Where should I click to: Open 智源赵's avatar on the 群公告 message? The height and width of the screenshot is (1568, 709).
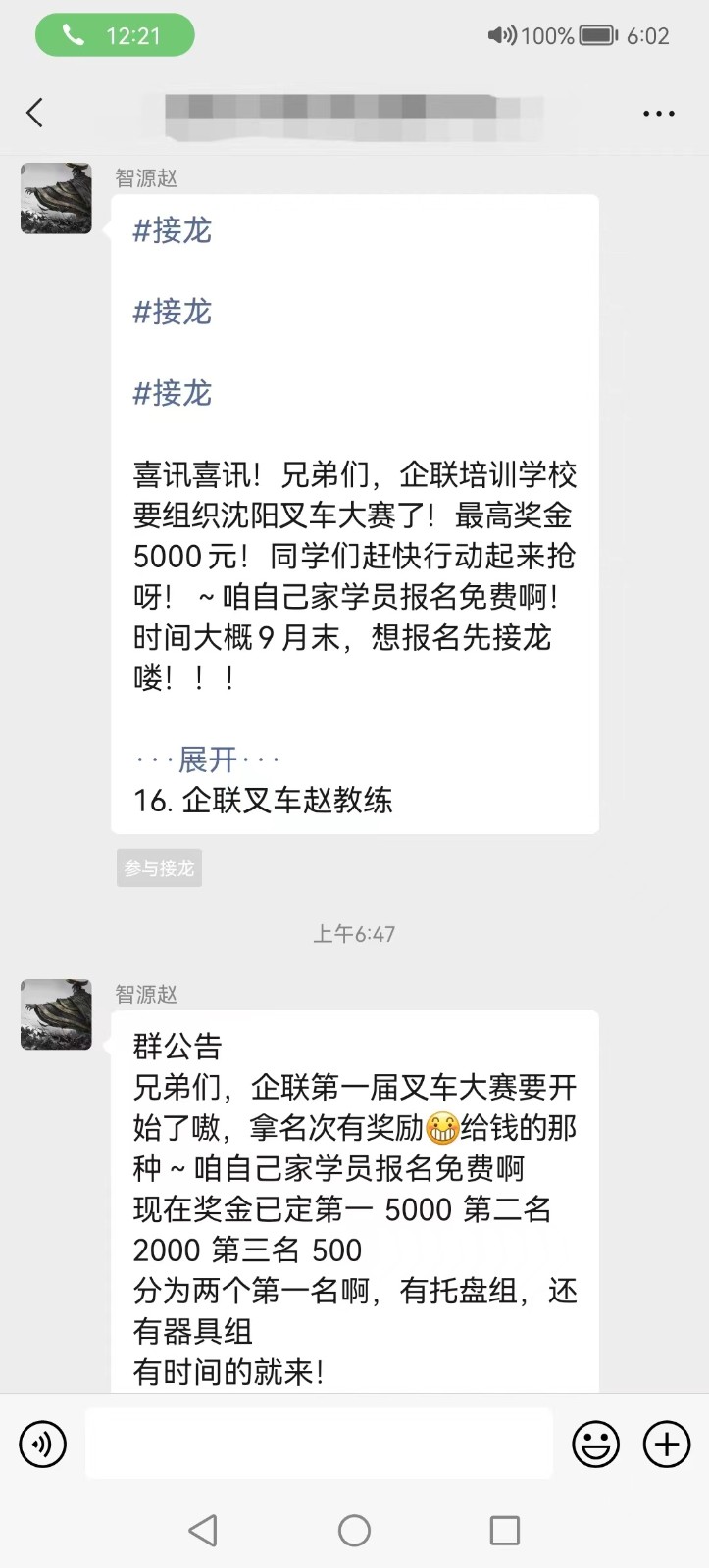click(x=56, y=1014)
